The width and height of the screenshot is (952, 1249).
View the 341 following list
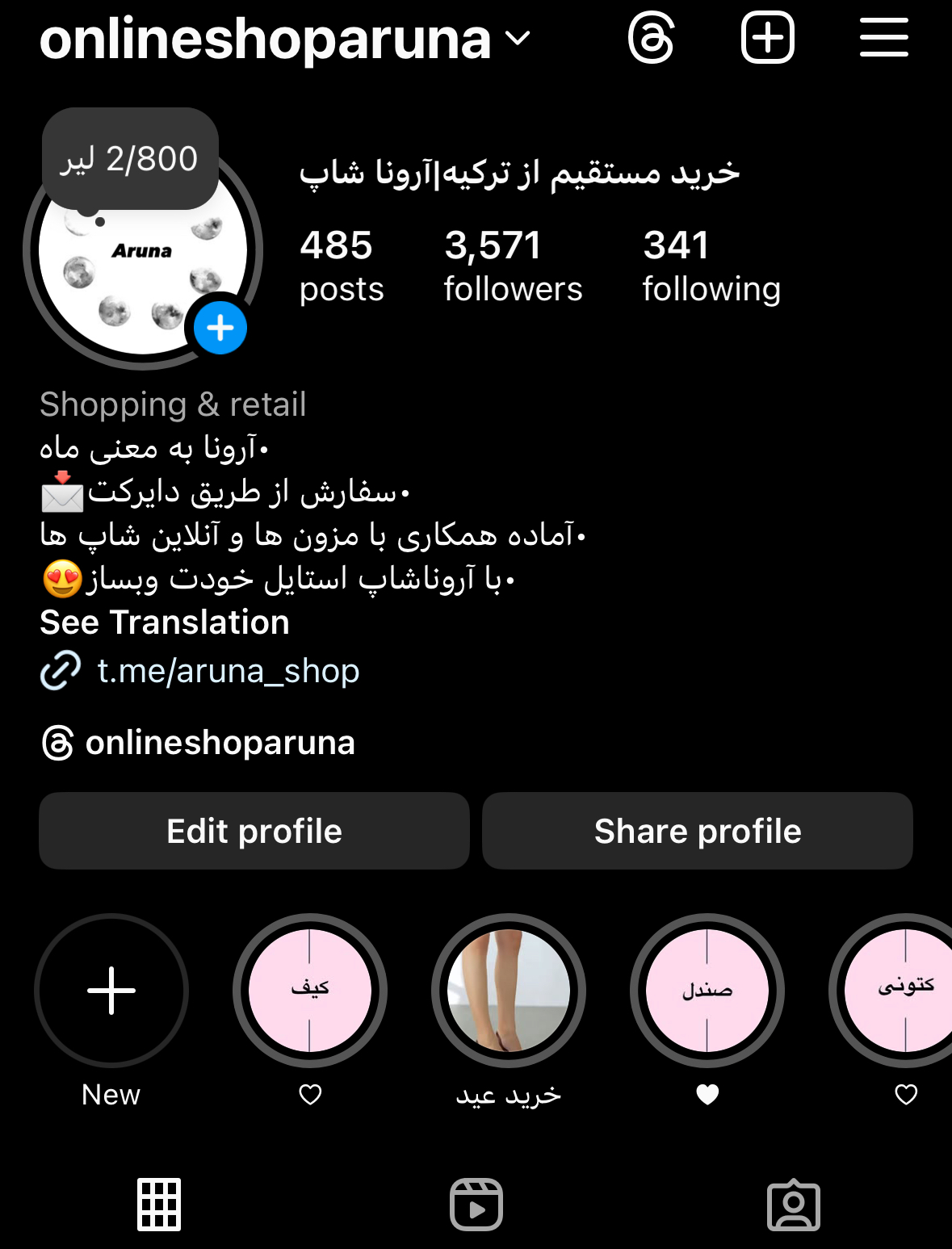[x=711, y=266]
